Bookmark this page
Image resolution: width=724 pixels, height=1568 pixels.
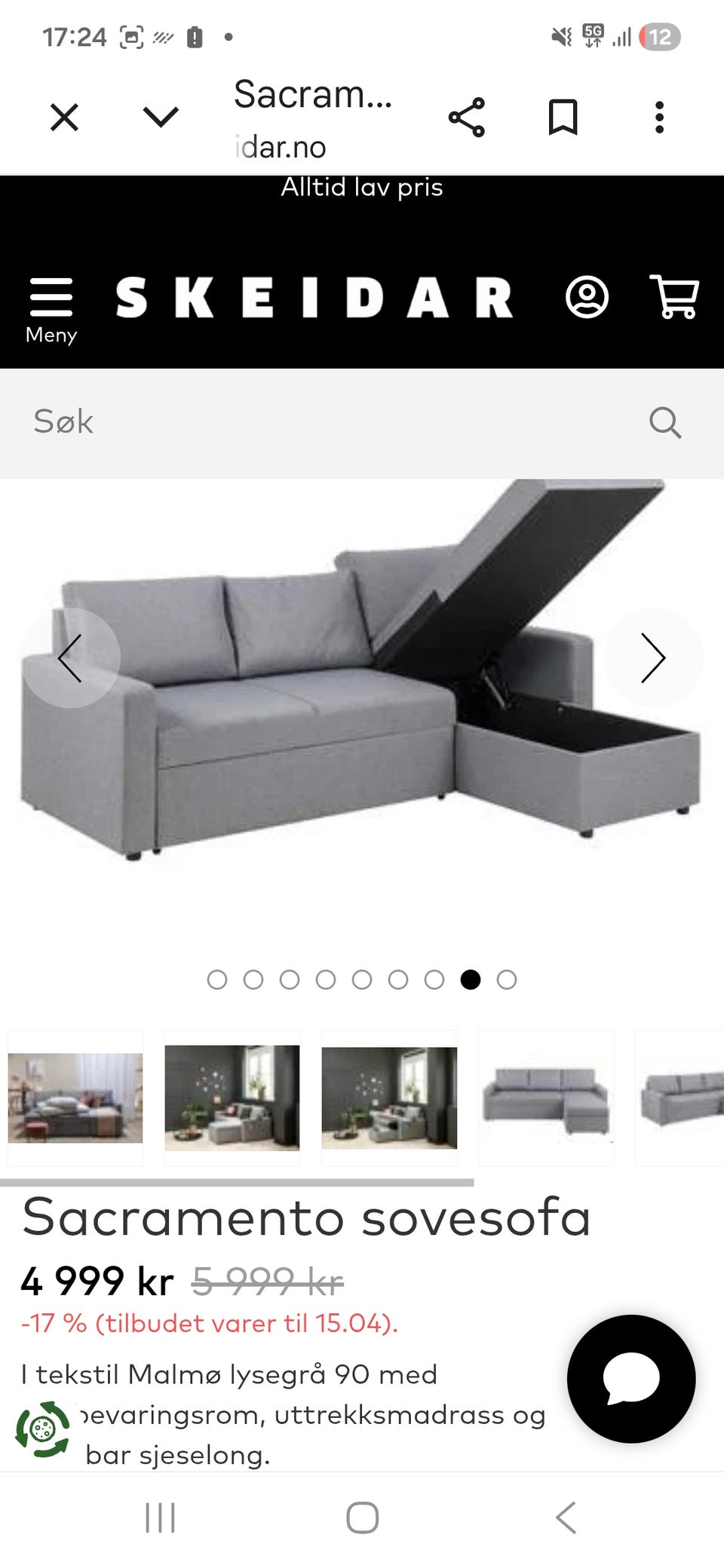click(x=563, y=118)
